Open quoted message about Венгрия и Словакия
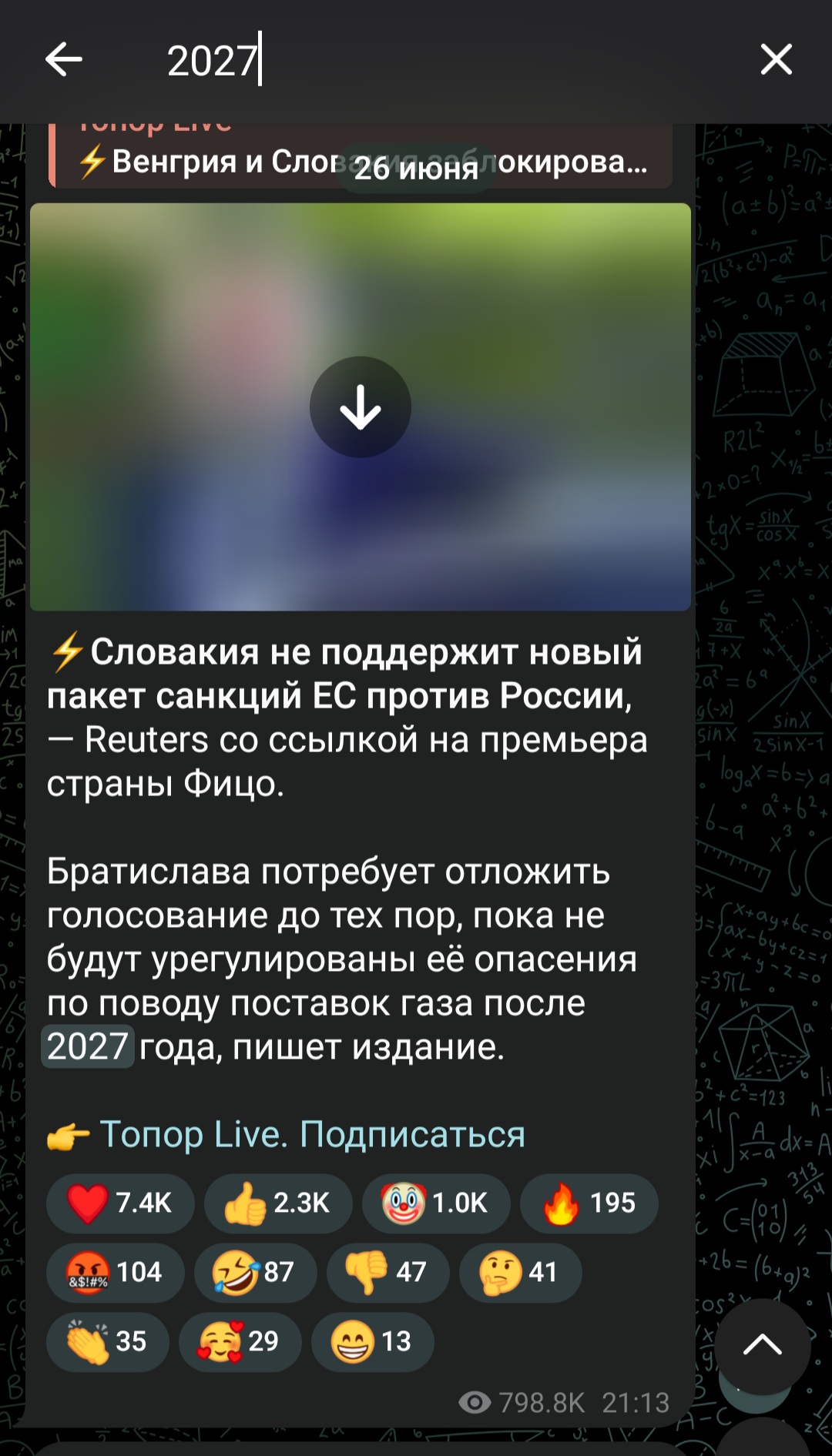The image size is (832, 1456). coord(361,159)
